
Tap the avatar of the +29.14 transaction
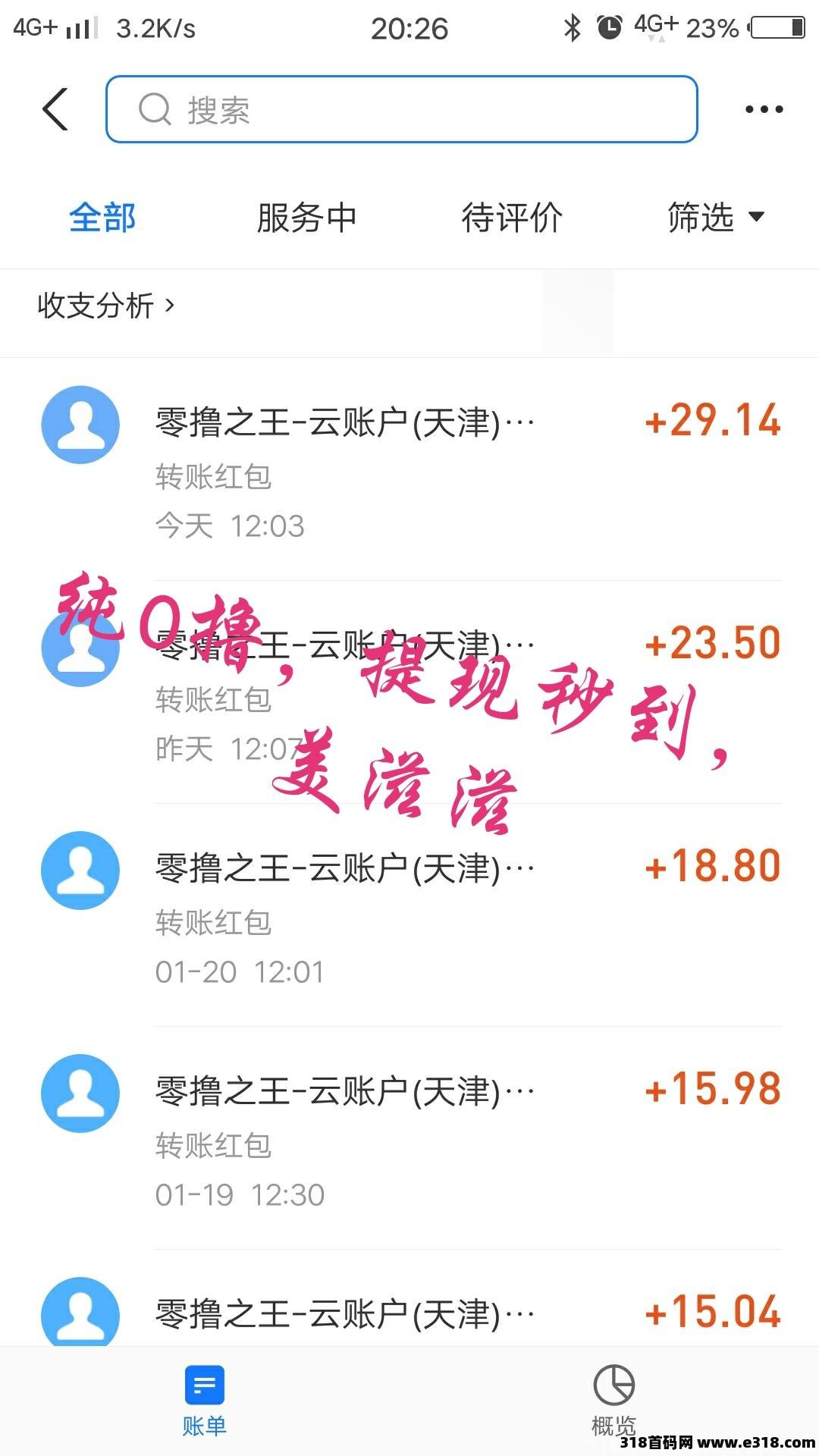click(x=80, y=425)
